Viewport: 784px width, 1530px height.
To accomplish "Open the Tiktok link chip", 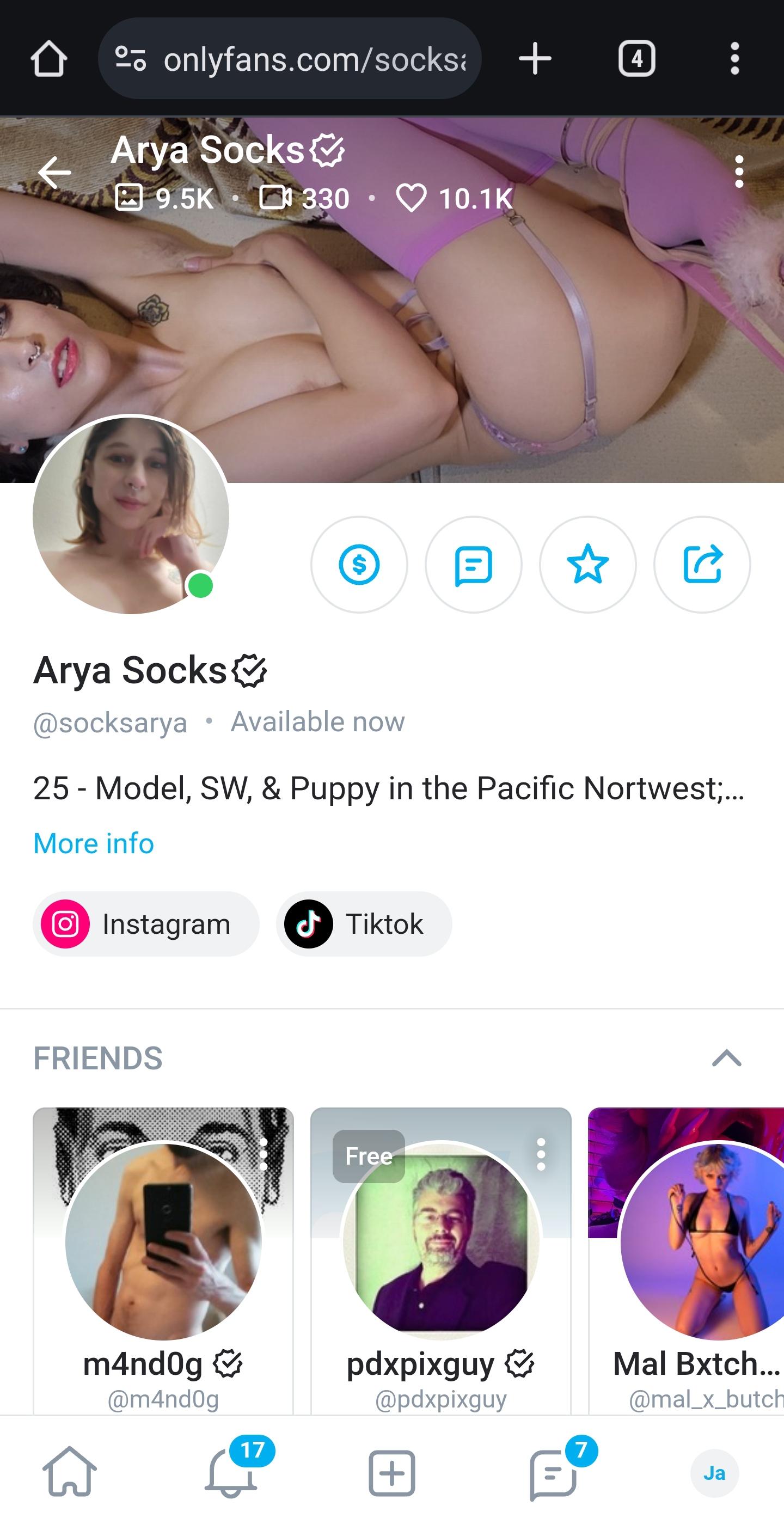I will click(364, 923).
